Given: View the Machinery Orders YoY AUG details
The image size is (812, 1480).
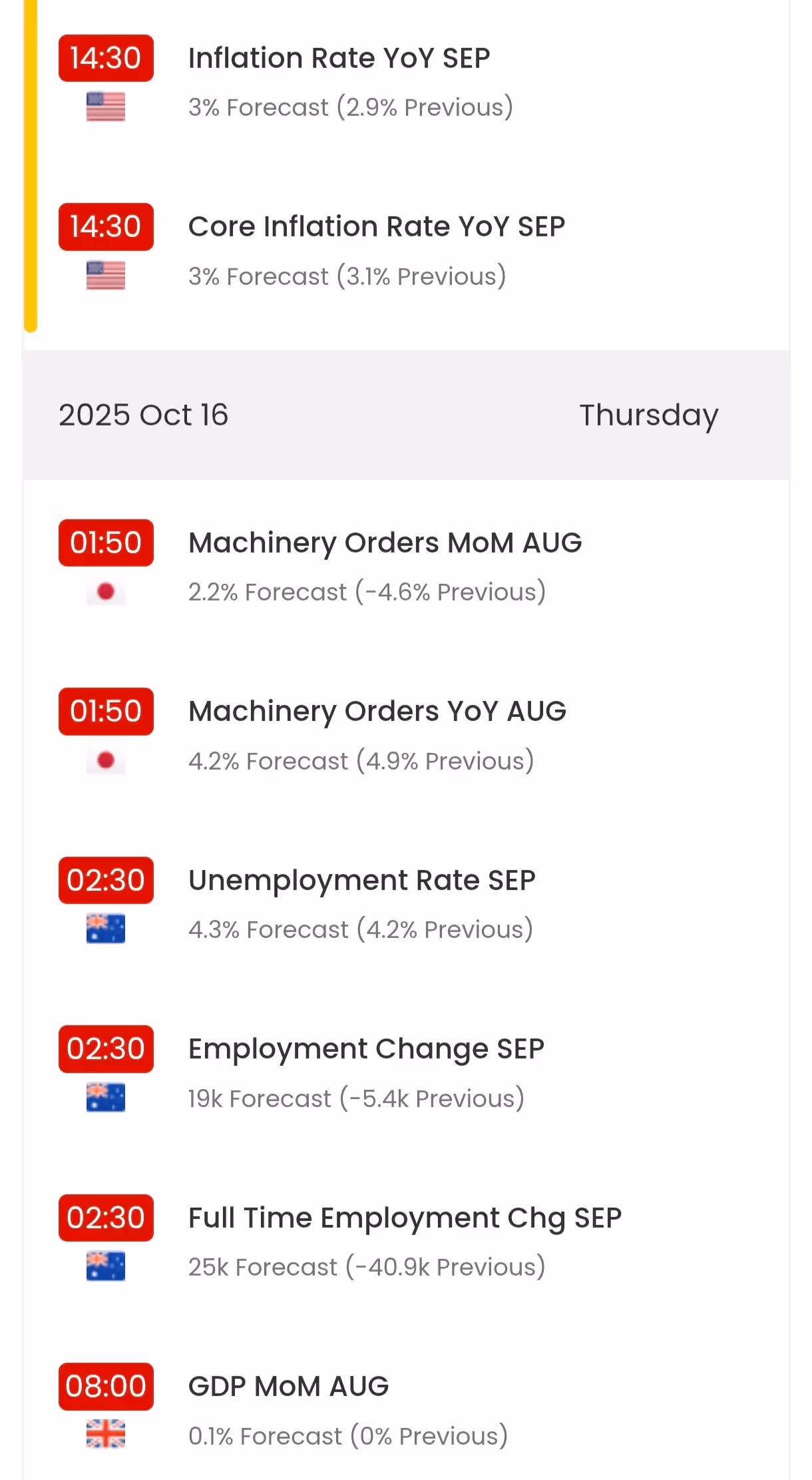Looking at the screenshot, I should click(x=377, y=712).
